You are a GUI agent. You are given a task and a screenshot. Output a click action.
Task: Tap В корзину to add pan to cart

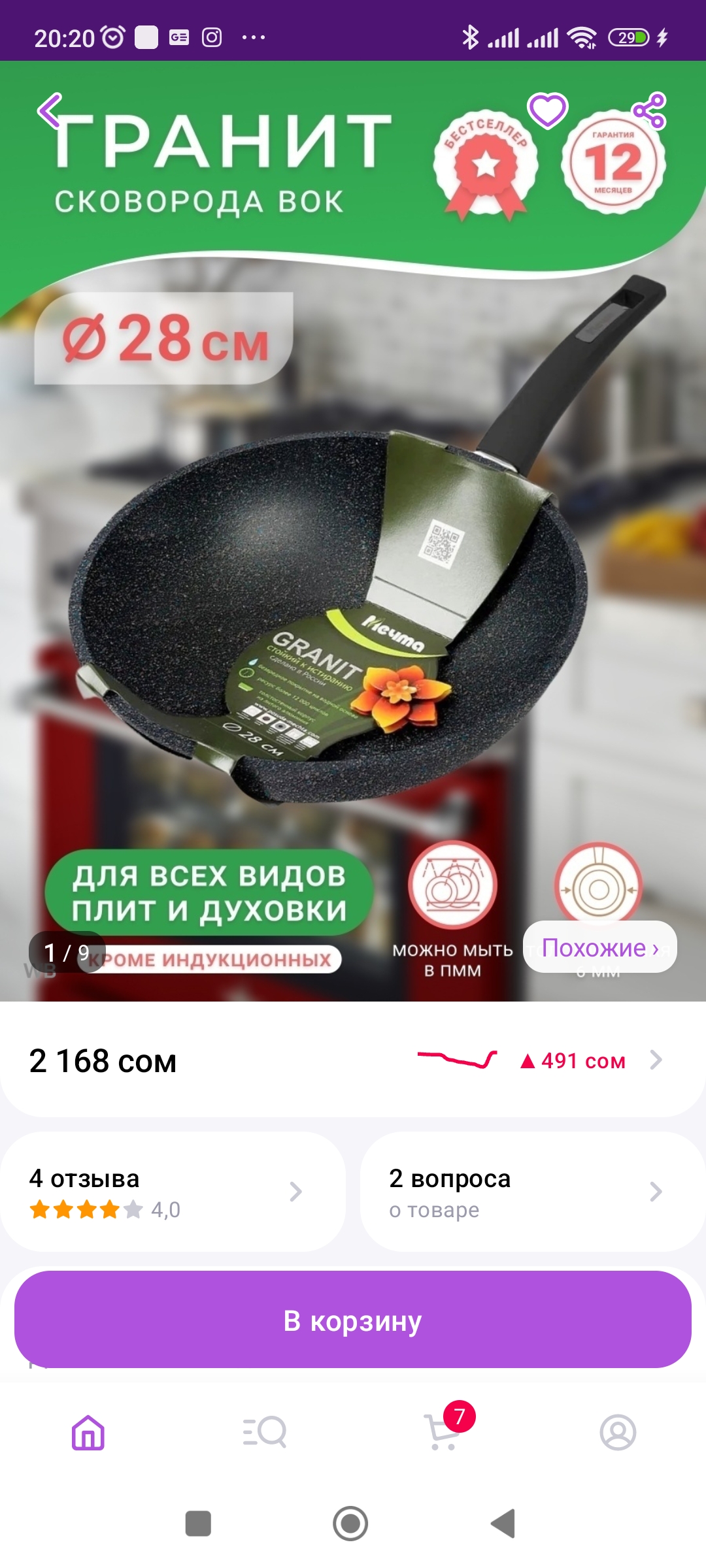[x=353, y=1320]
